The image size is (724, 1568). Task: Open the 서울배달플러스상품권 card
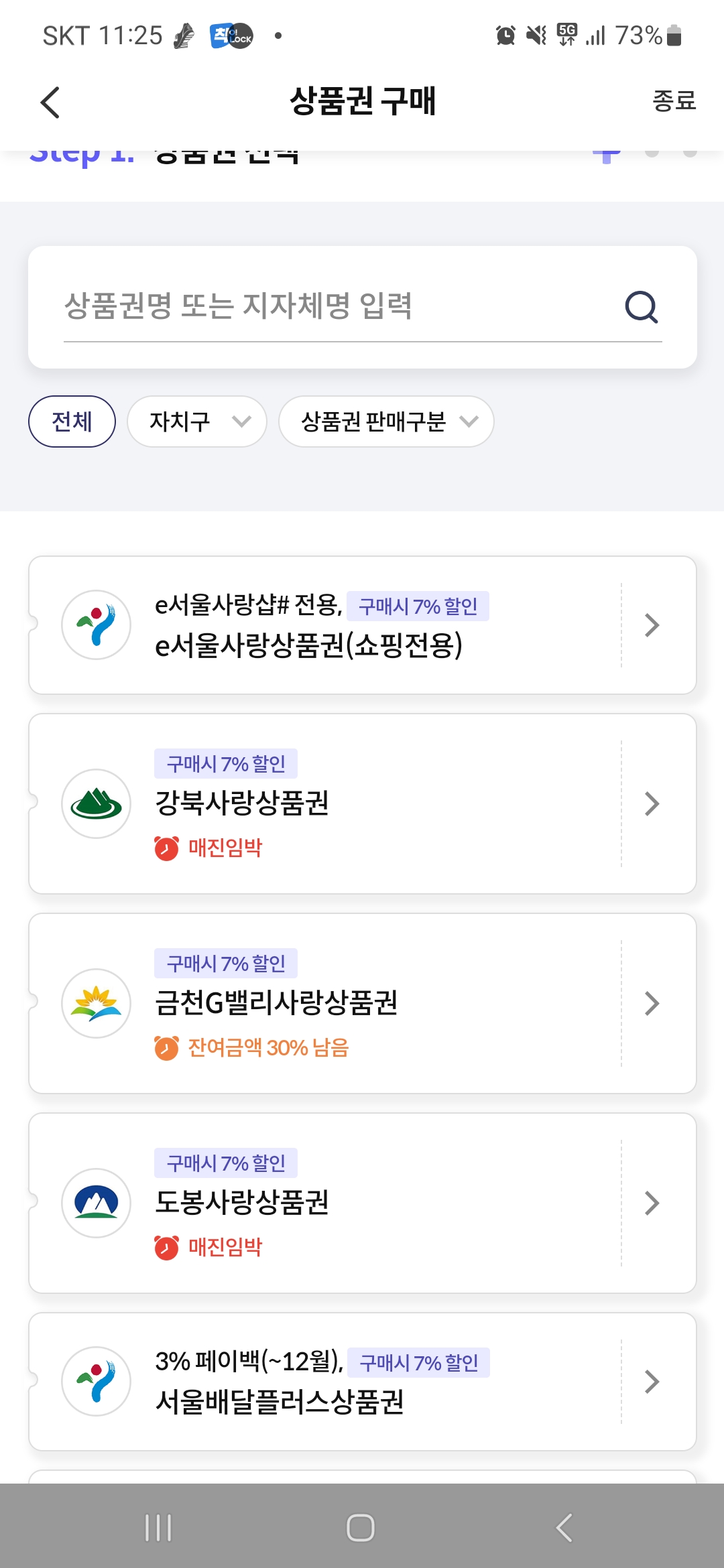[x=363, y=1382]
